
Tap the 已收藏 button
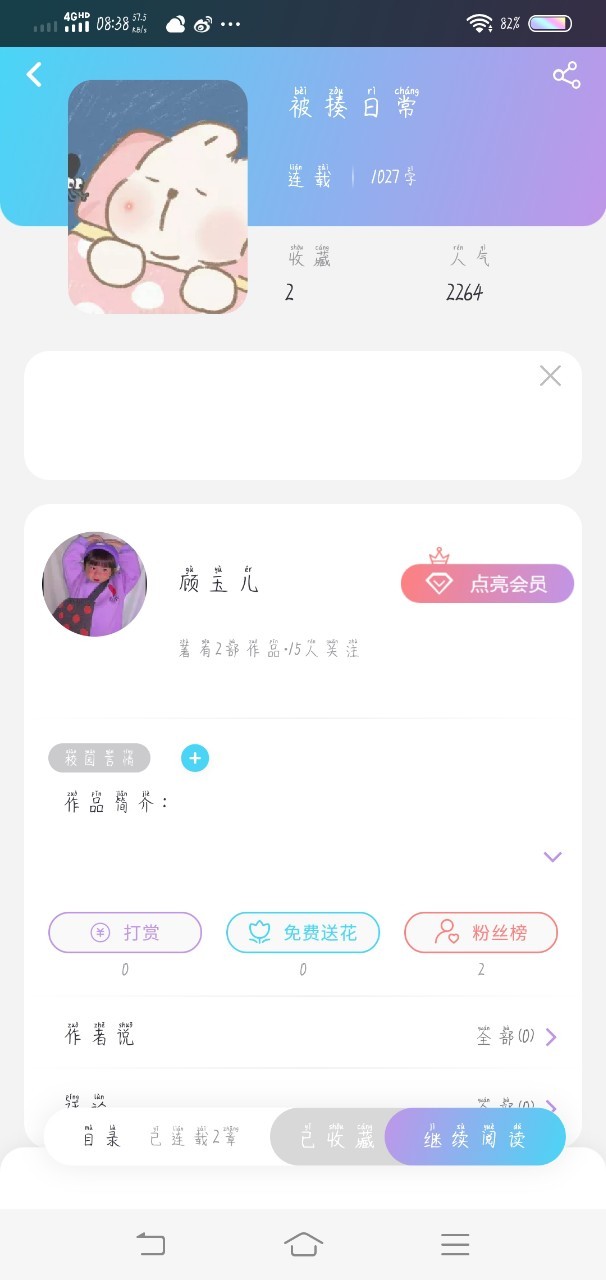tap(337, 1137)
